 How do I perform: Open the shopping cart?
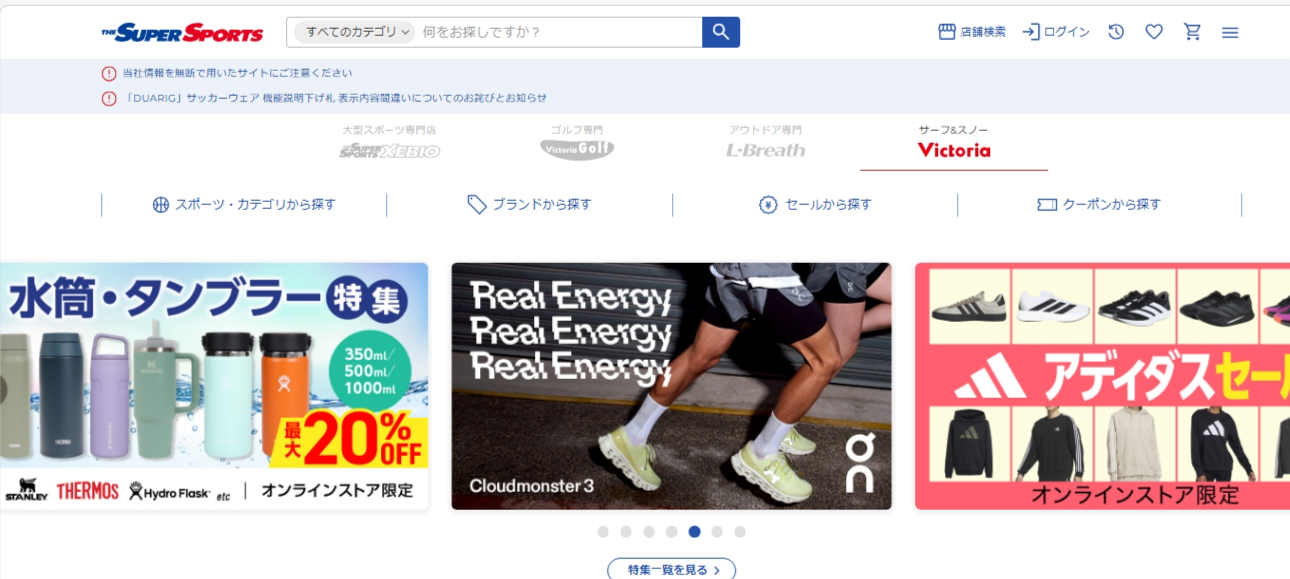[1192, 32]
